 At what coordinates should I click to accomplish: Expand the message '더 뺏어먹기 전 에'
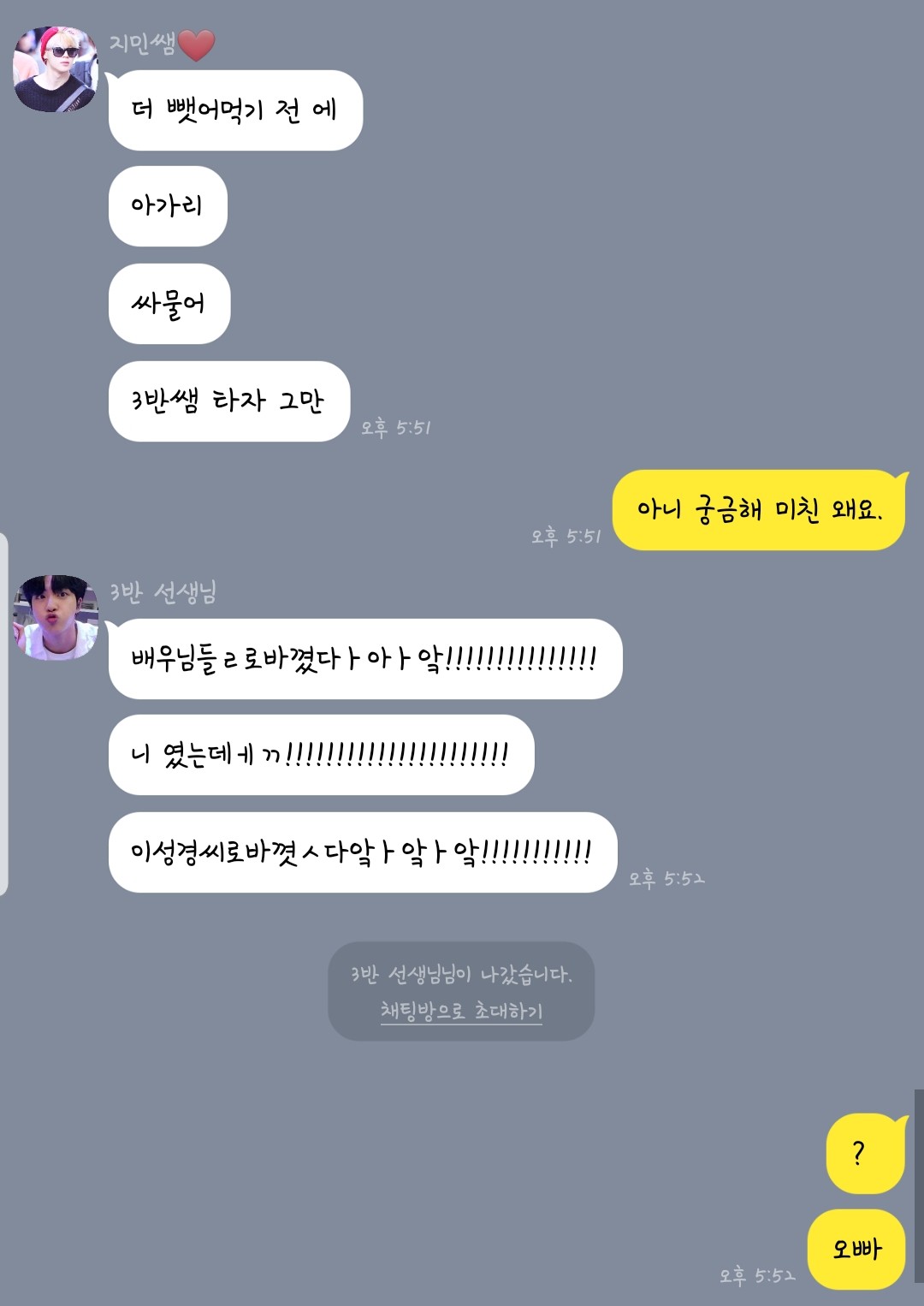[234, 110]
